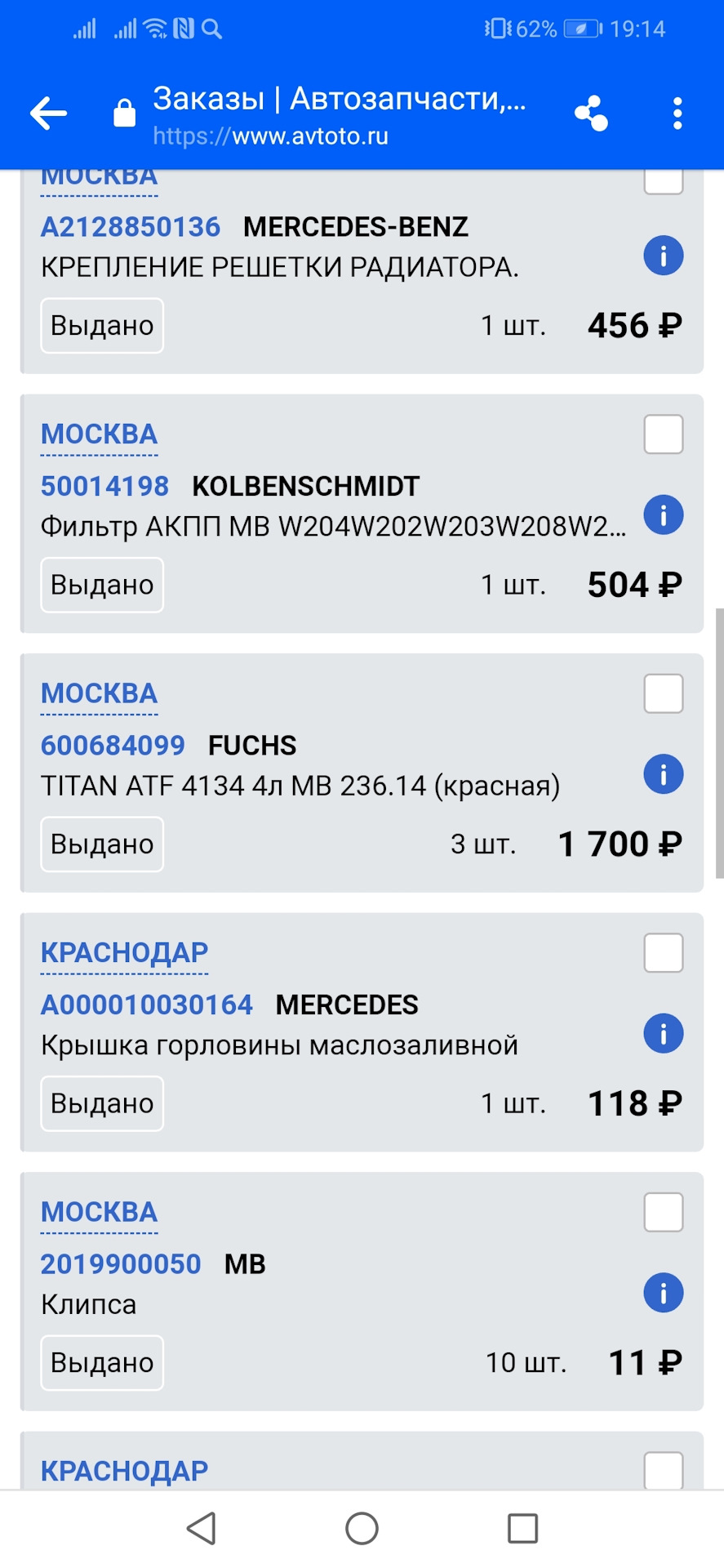Viewport: 724px width, 1568px height.
Task: Open the browser three-dot overflow menu
Action: (x=677, y=112)
